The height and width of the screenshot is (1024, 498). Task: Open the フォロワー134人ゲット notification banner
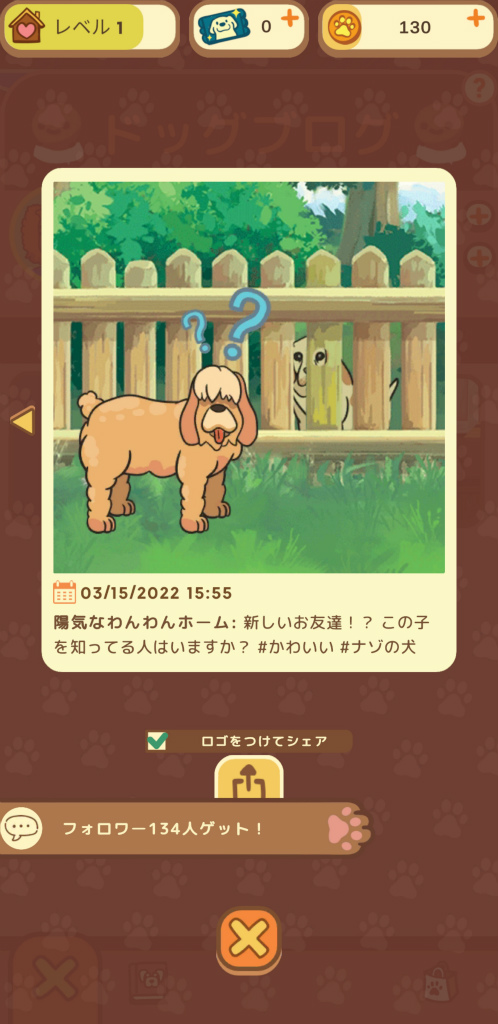pyautogui.click(x=181, y=829)
